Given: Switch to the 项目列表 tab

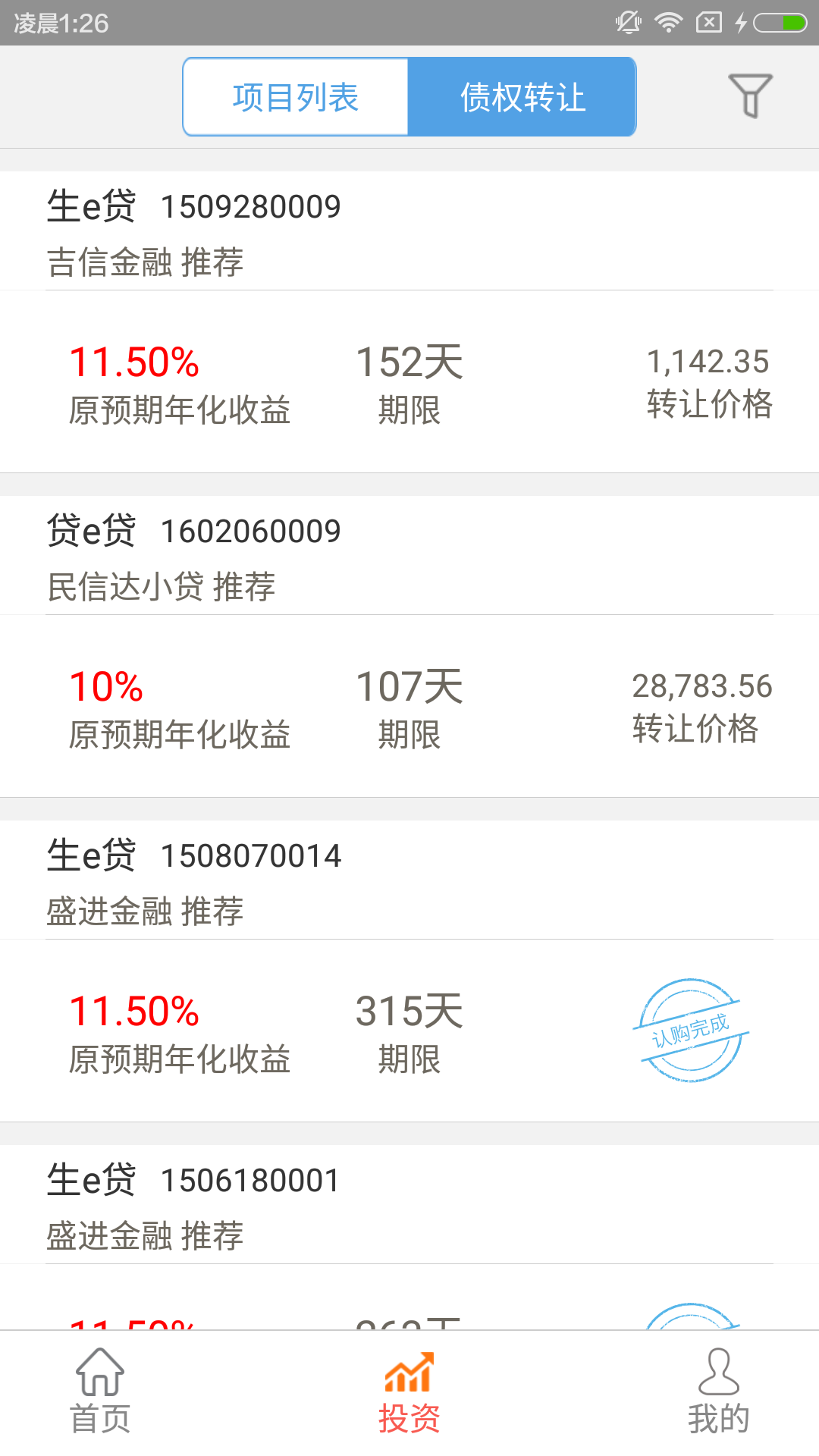Looking at the screenshot, I should click(x=296, y=96).
